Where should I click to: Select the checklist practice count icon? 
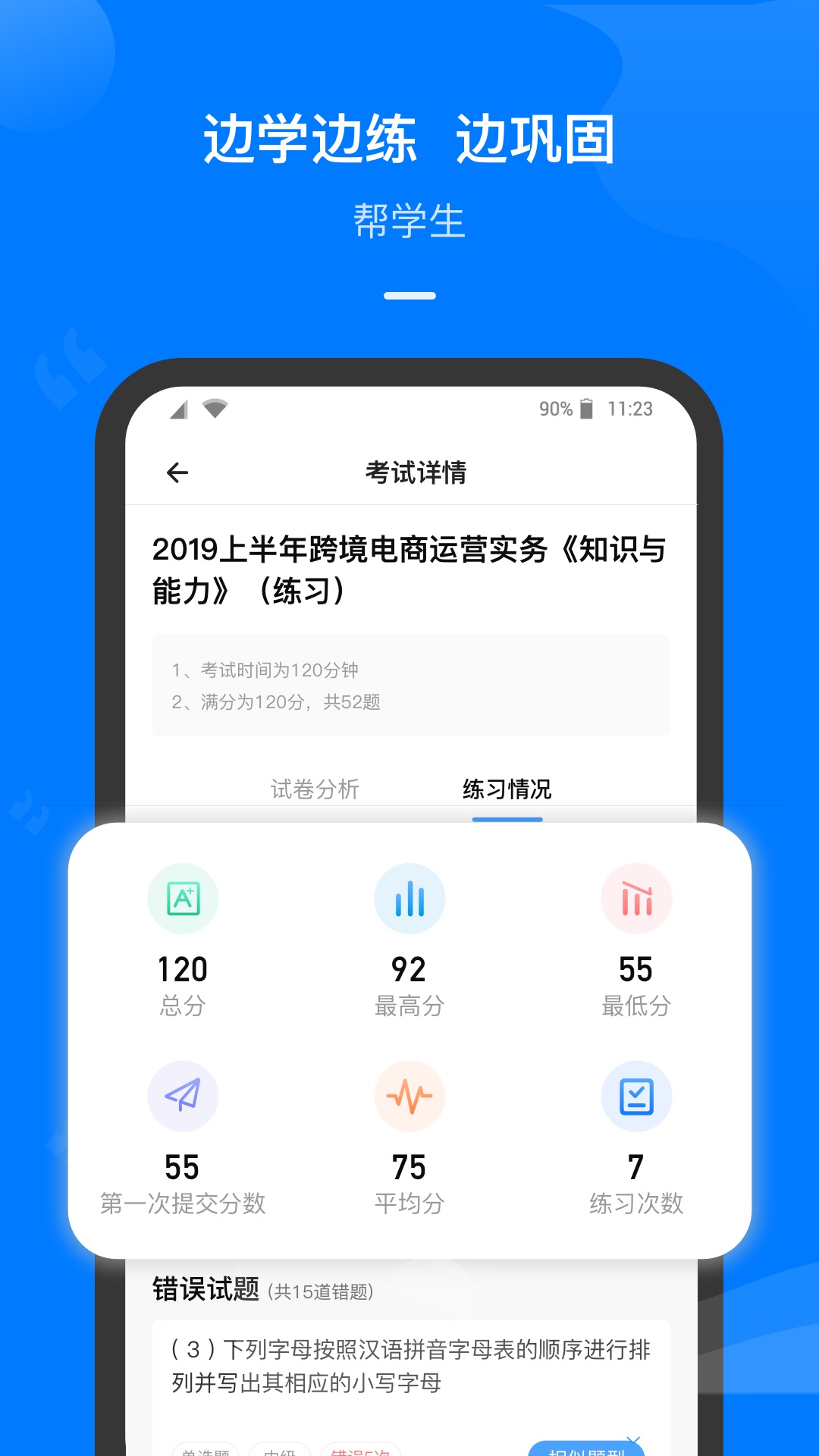point(637,1096)
